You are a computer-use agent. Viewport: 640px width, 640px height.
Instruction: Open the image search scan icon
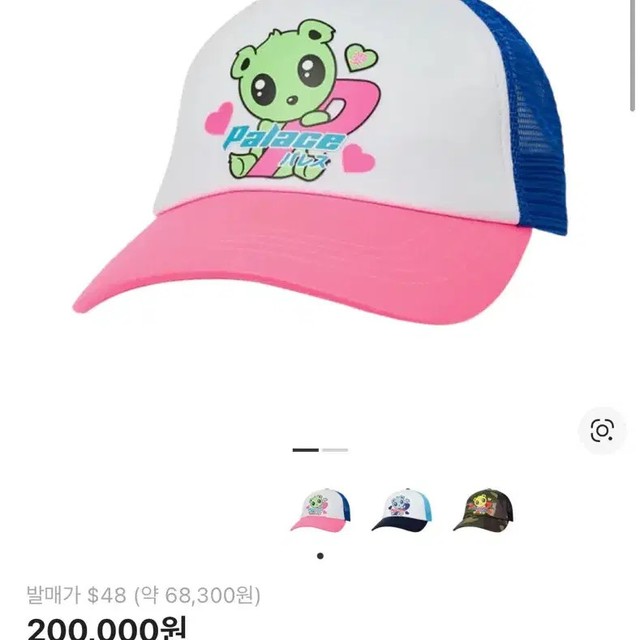602,430
